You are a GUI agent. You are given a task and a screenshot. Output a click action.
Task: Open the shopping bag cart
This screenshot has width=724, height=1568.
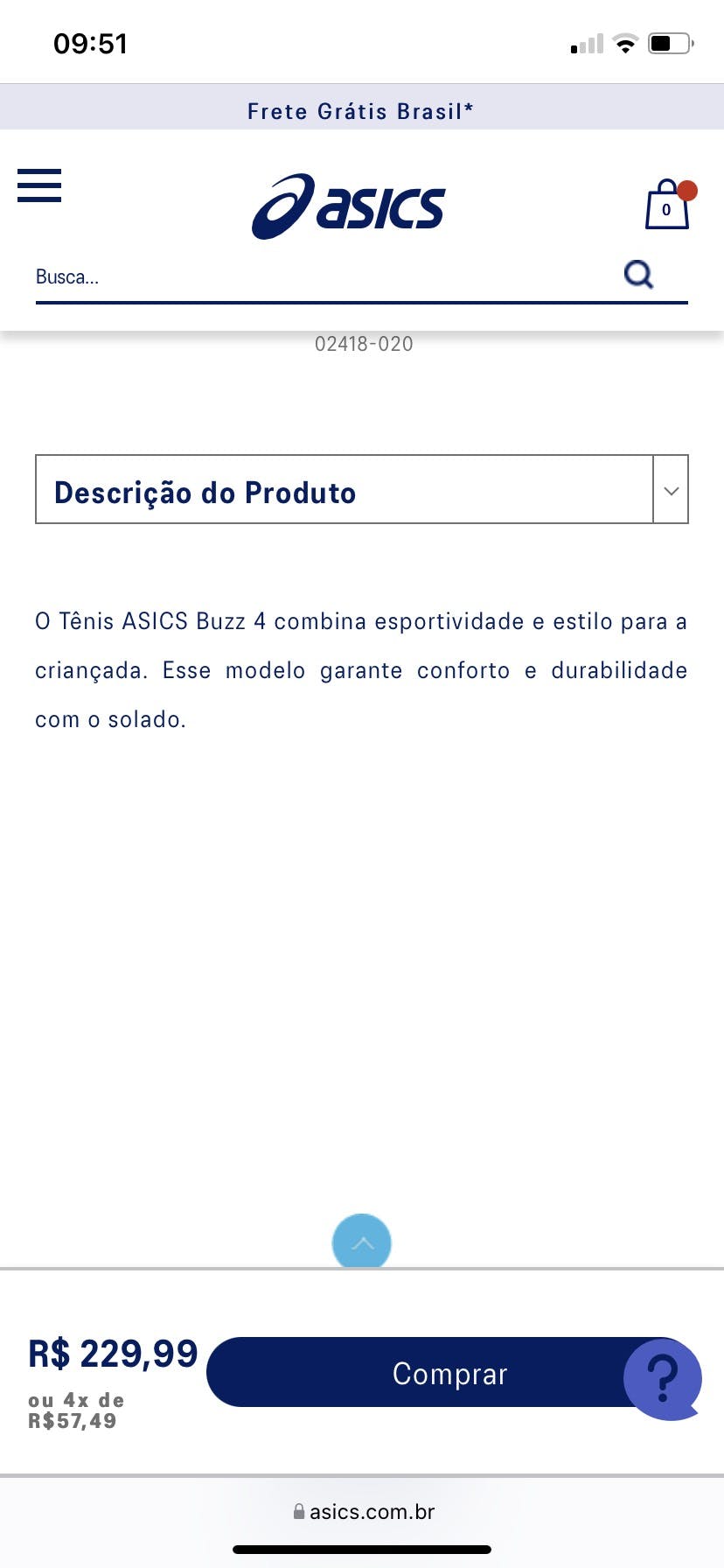pyautogui.click(x=667, y=206)
